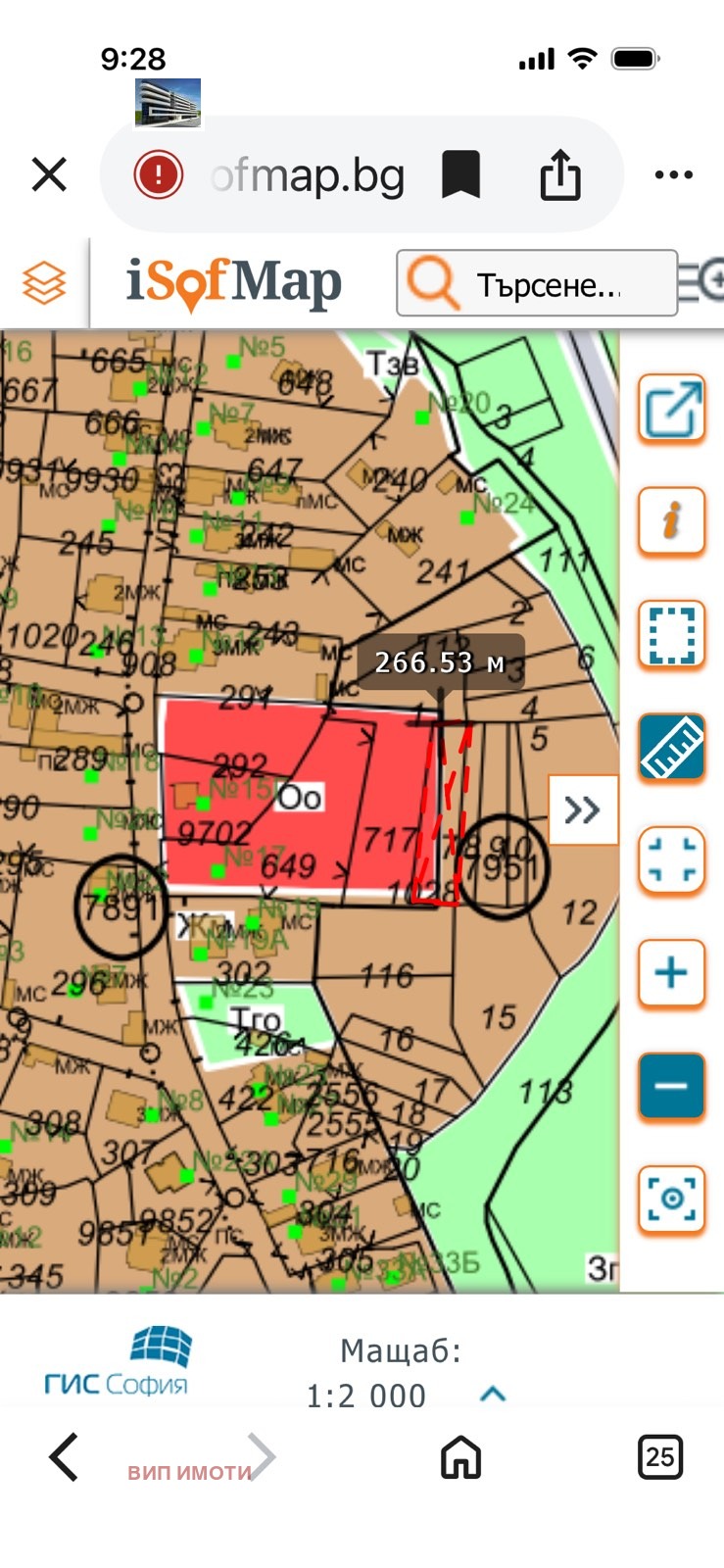Expand the Мащаб scale selector

(x=493, y=1394)
